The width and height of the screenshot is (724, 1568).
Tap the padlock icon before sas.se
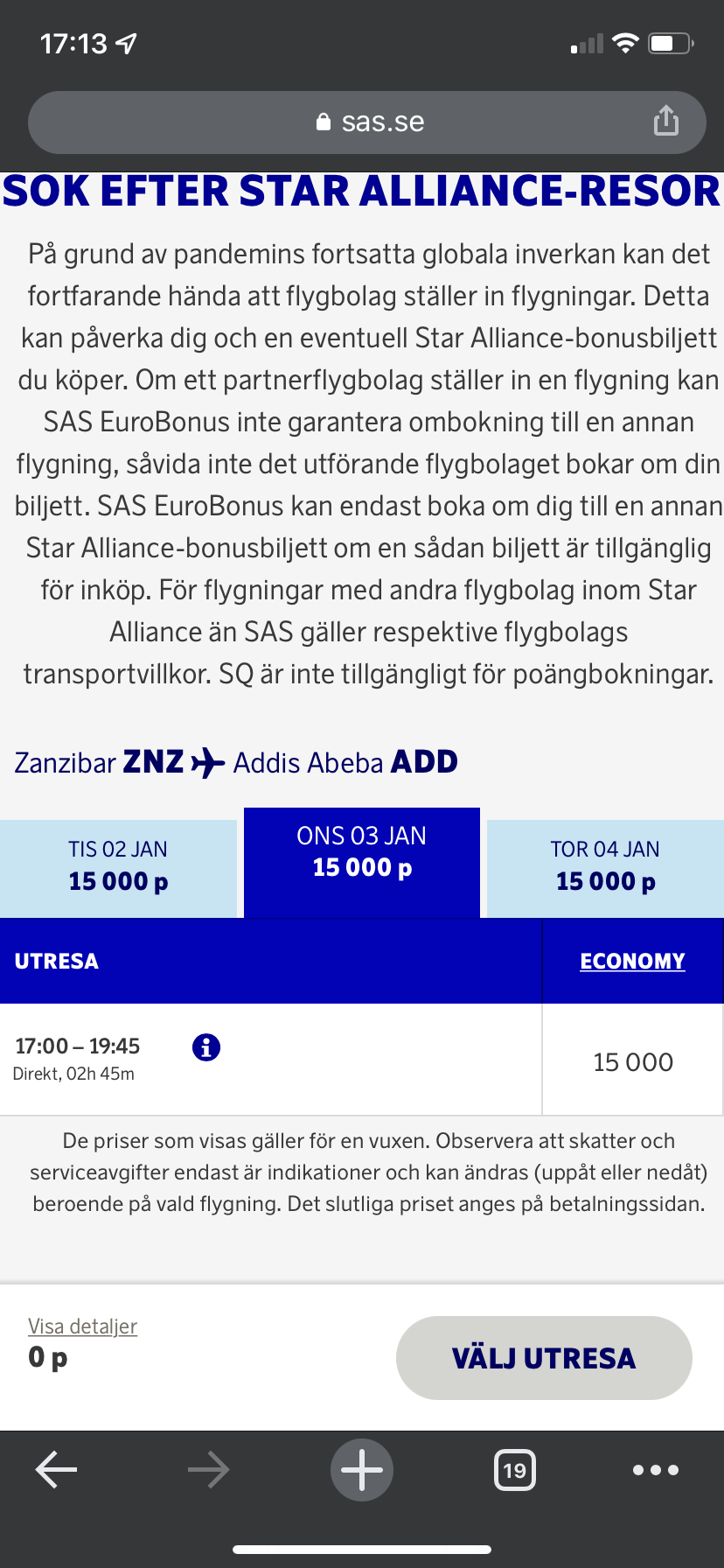[x=324, y=122]
